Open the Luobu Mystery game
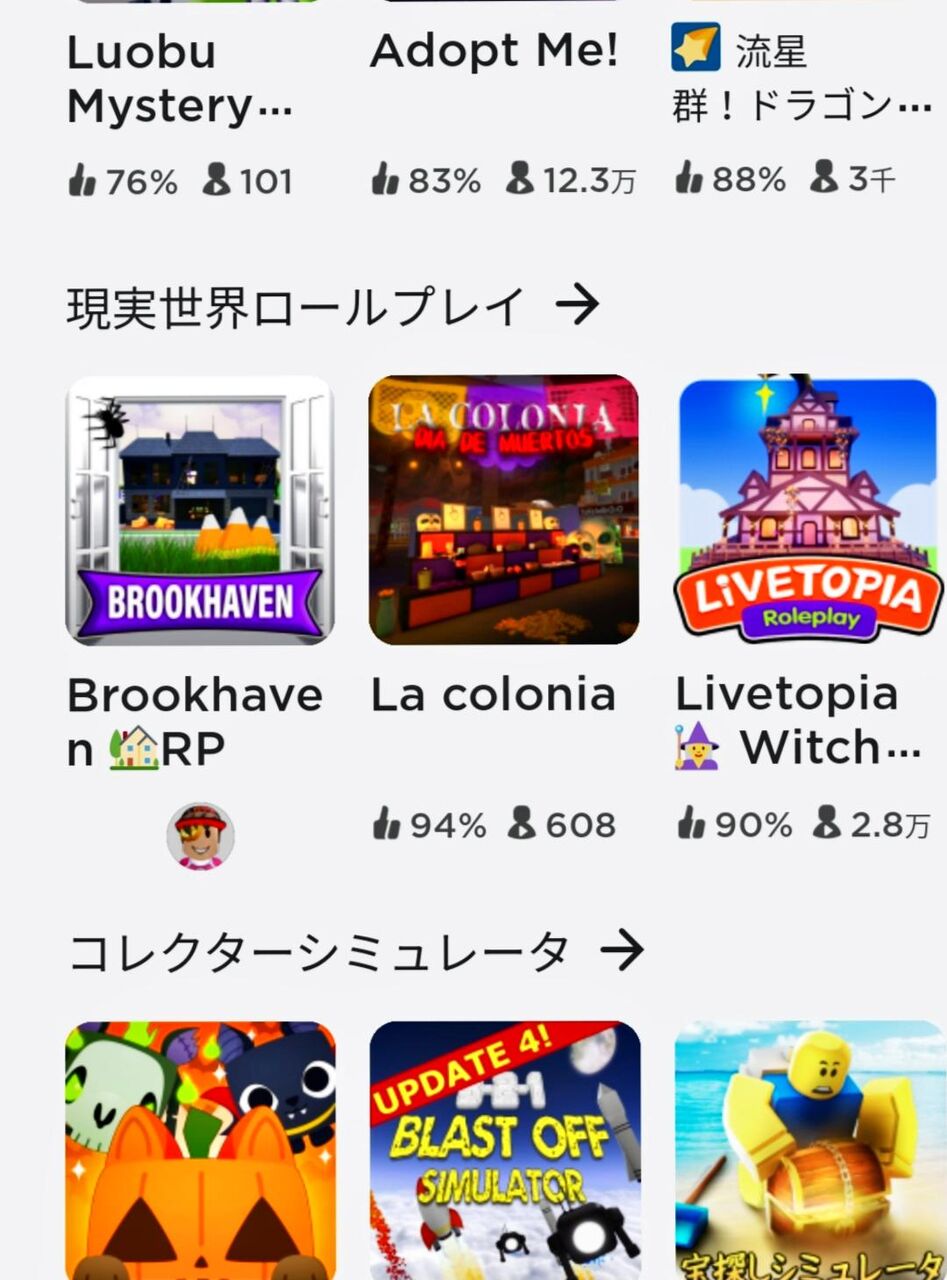 pyautogui.click(x=180, y=79)
